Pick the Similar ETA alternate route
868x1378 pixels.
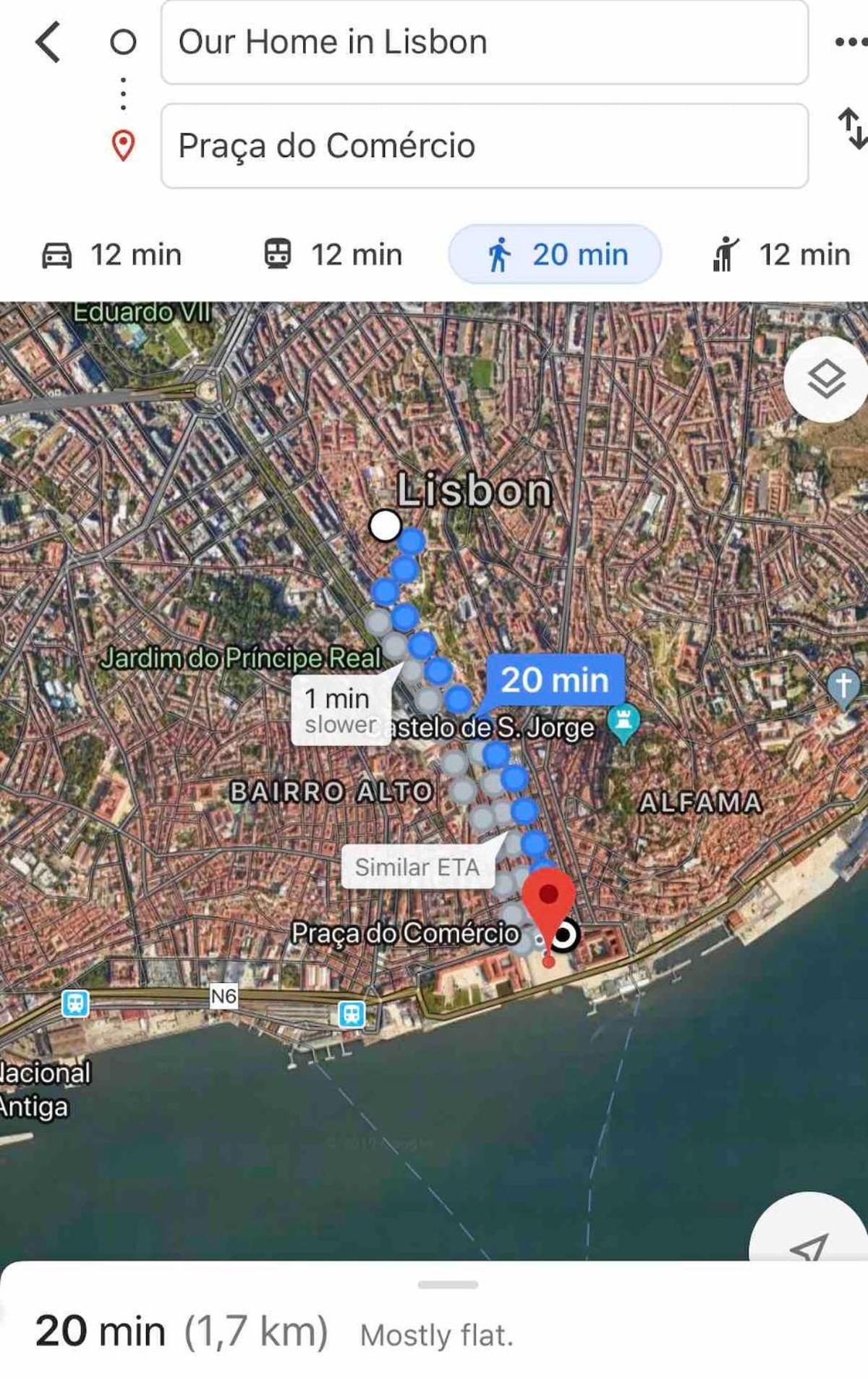[x=417, y=866]
